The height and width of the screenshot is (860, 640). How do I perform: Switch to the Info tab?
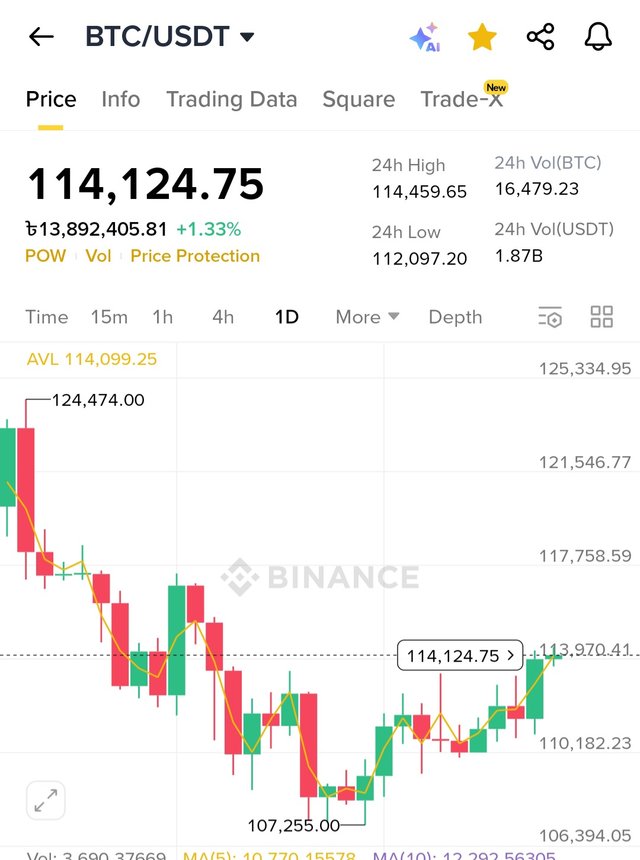(121, 99)
